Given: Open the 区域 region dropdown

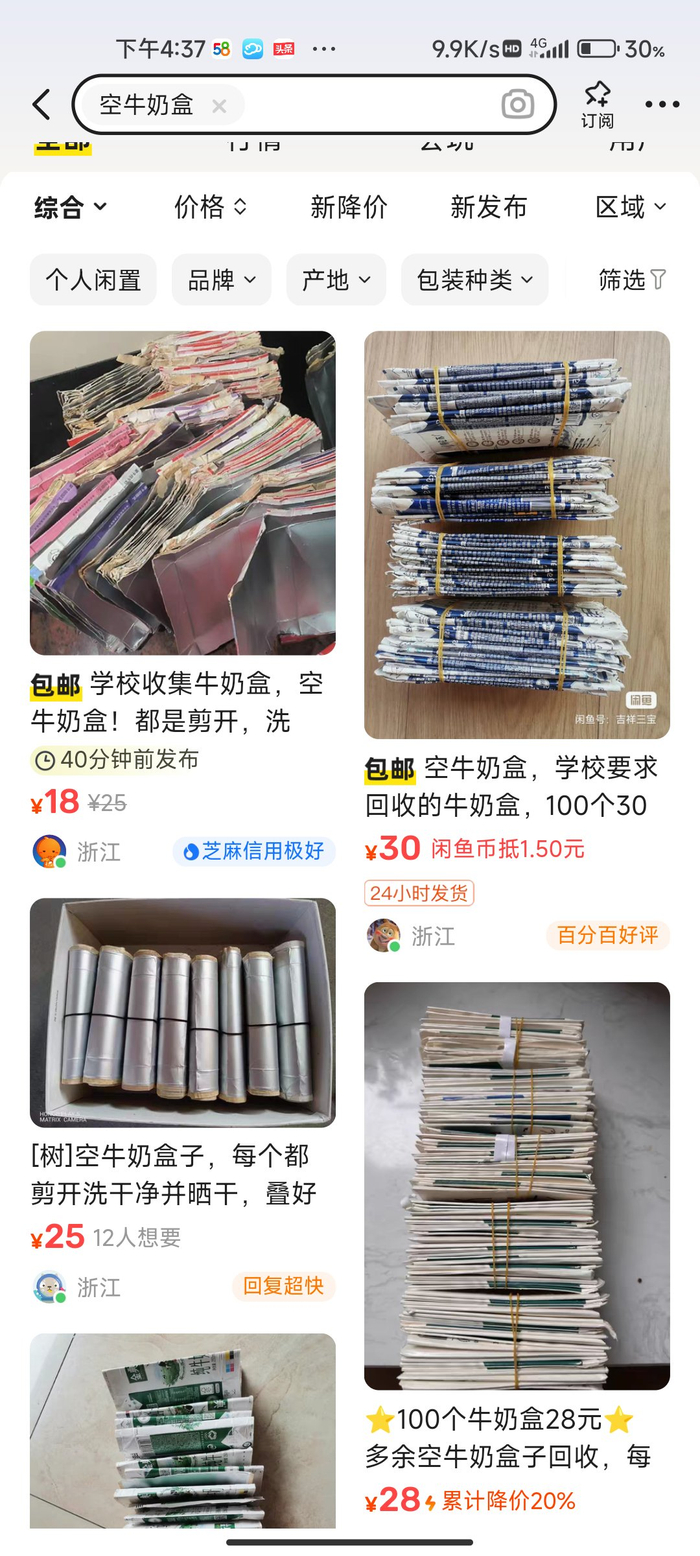Looking at the screenshot, I should [x=630, y=207].
